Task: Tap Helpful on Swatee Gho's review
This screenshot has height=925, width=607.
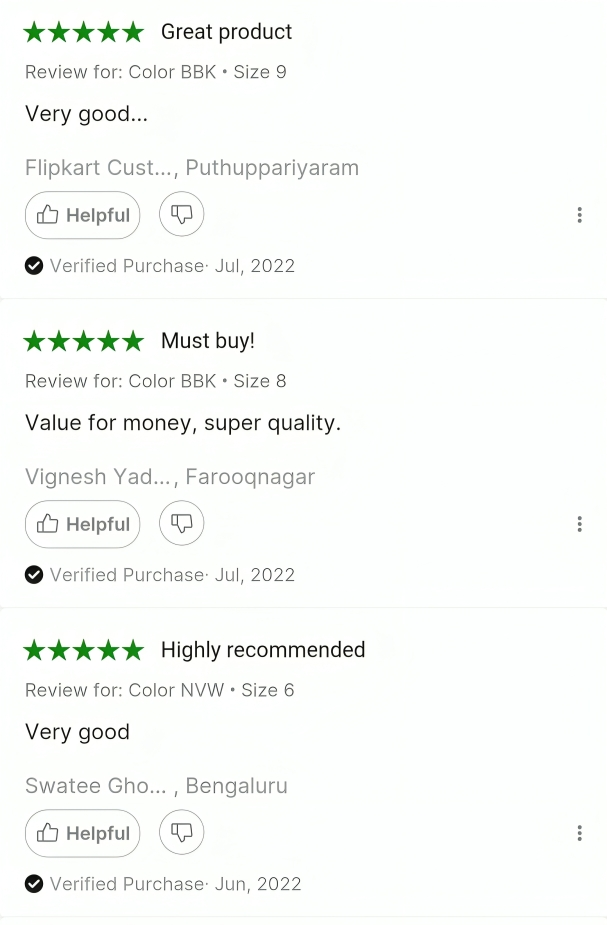Action: [83, 833]
